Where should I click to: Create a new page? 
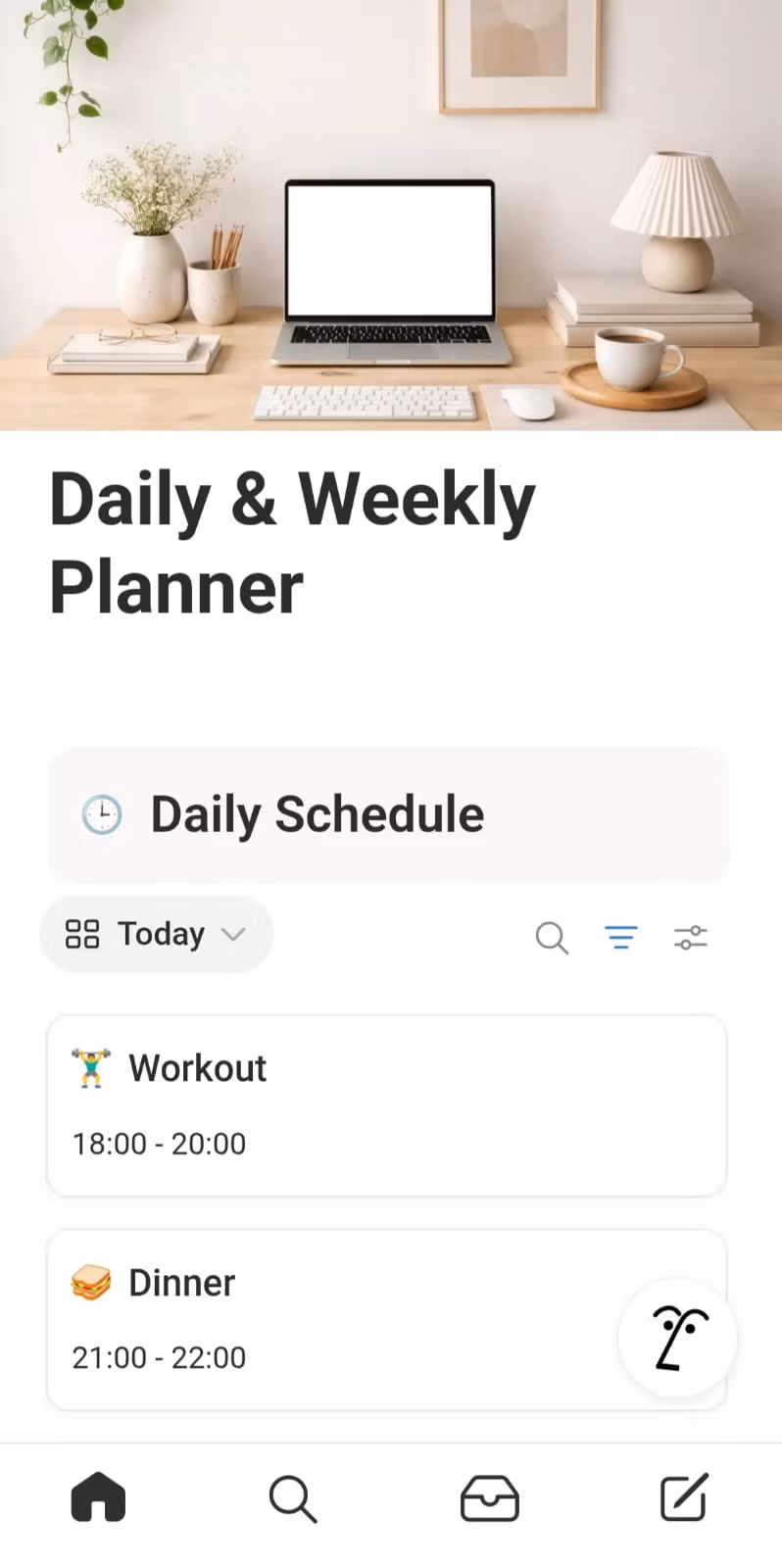click(x=683, y=1497)
